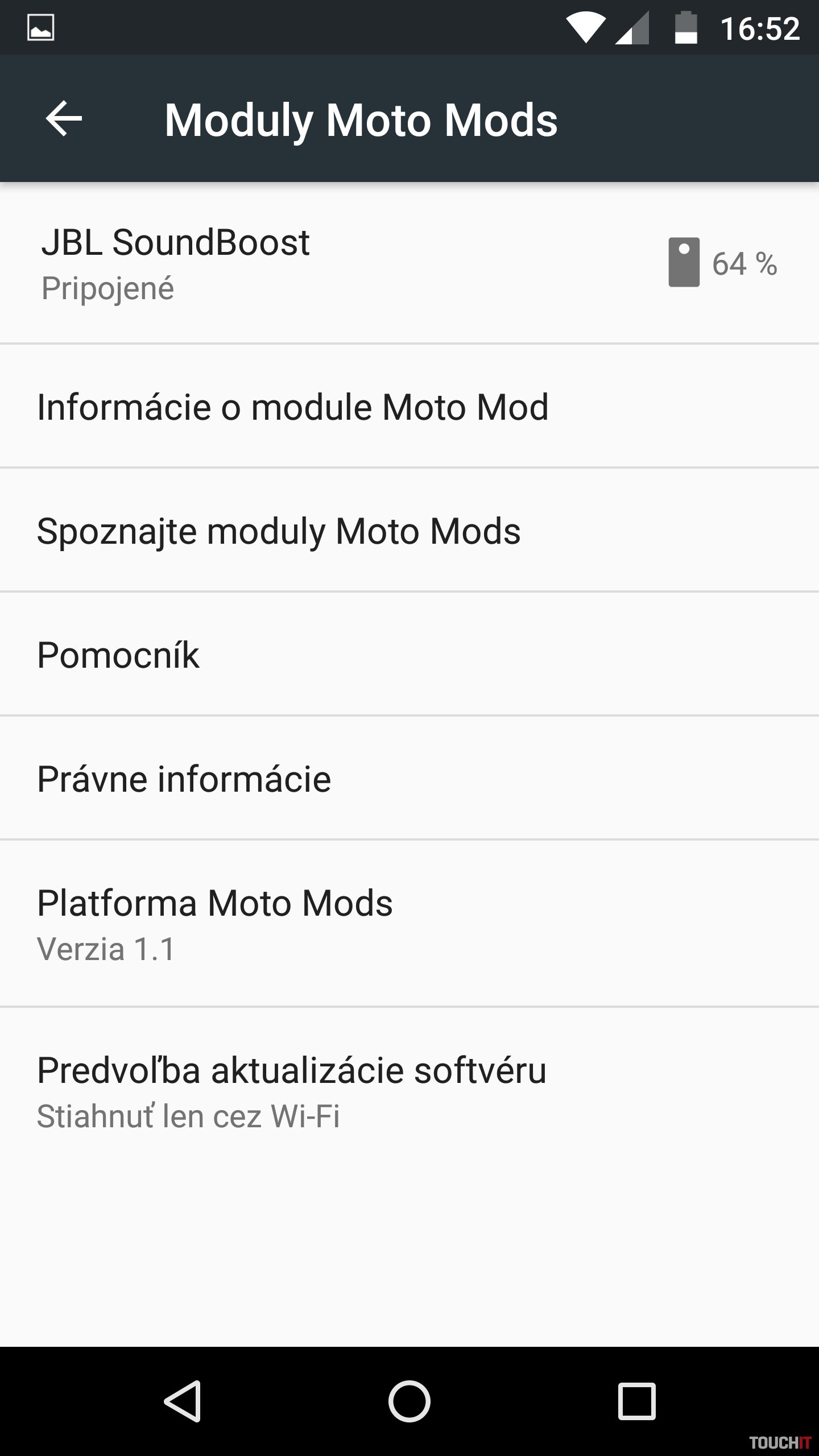Change Predvoľba aktualizácie softvéru setting
The width and height of the screenshot is (819, 1456).
coord(291,1091)
